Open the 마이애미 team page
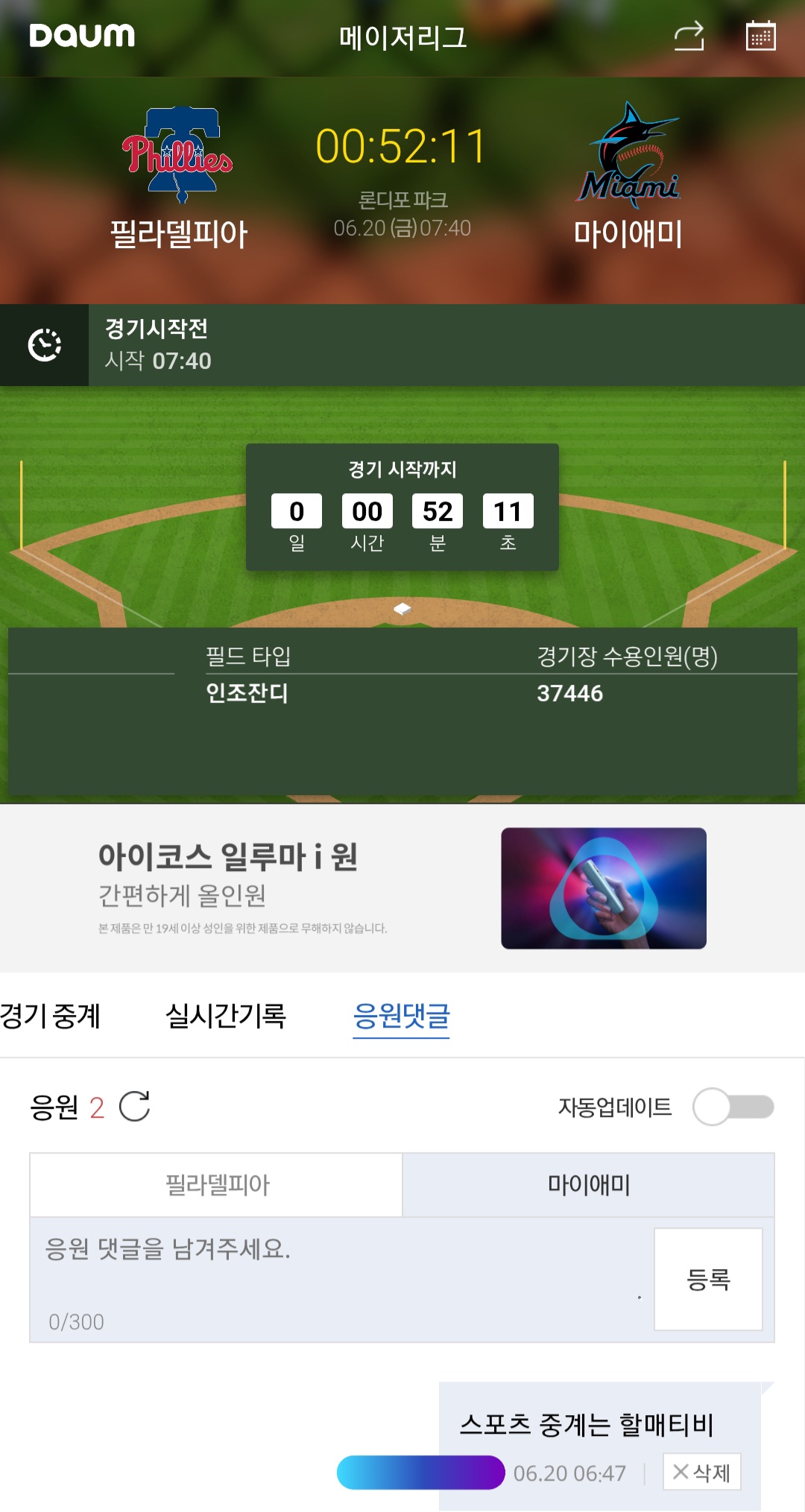 pos(628,179)
